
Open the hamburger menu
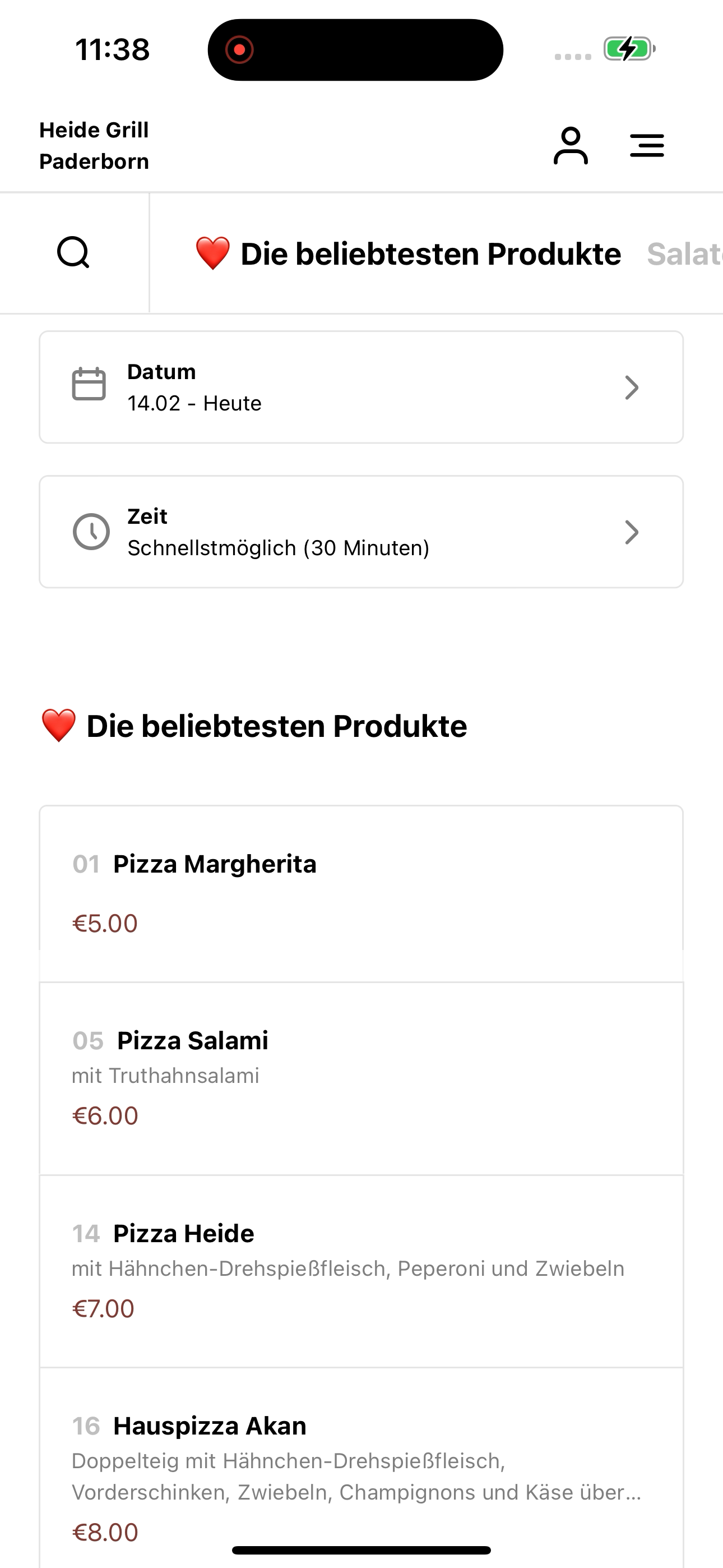click(646, 145)
